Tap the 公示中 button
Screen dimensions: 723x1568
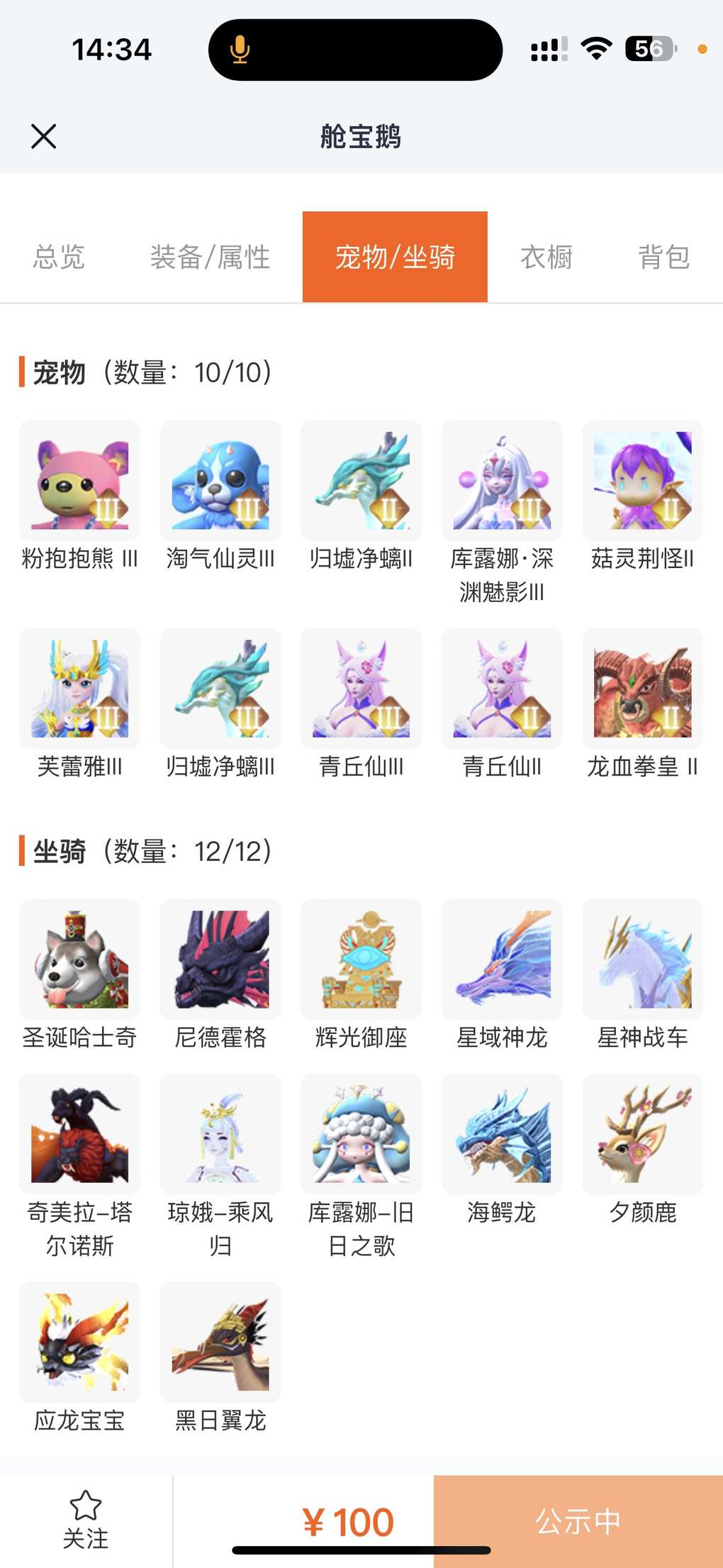578,1520
